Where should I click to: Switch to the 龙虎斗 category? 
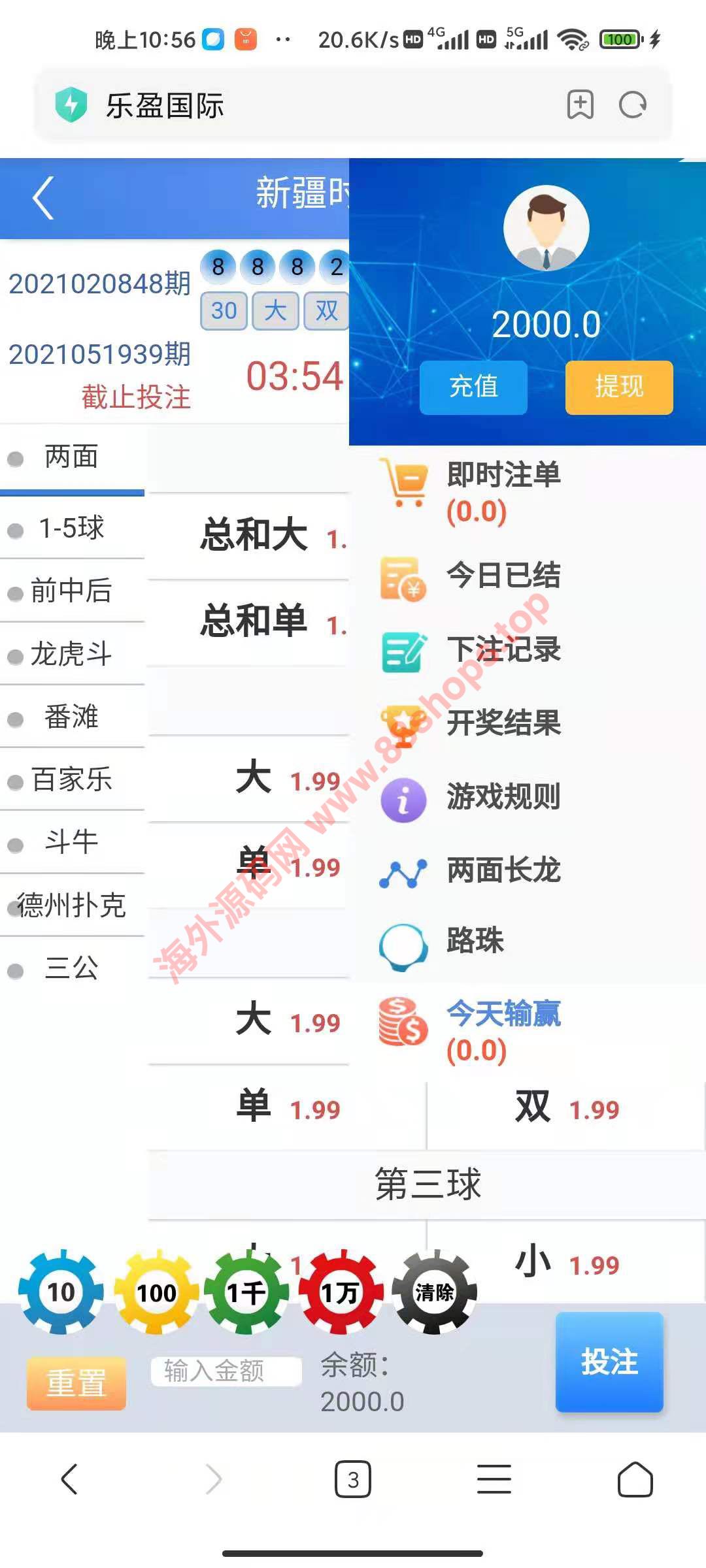coord(72,654)
